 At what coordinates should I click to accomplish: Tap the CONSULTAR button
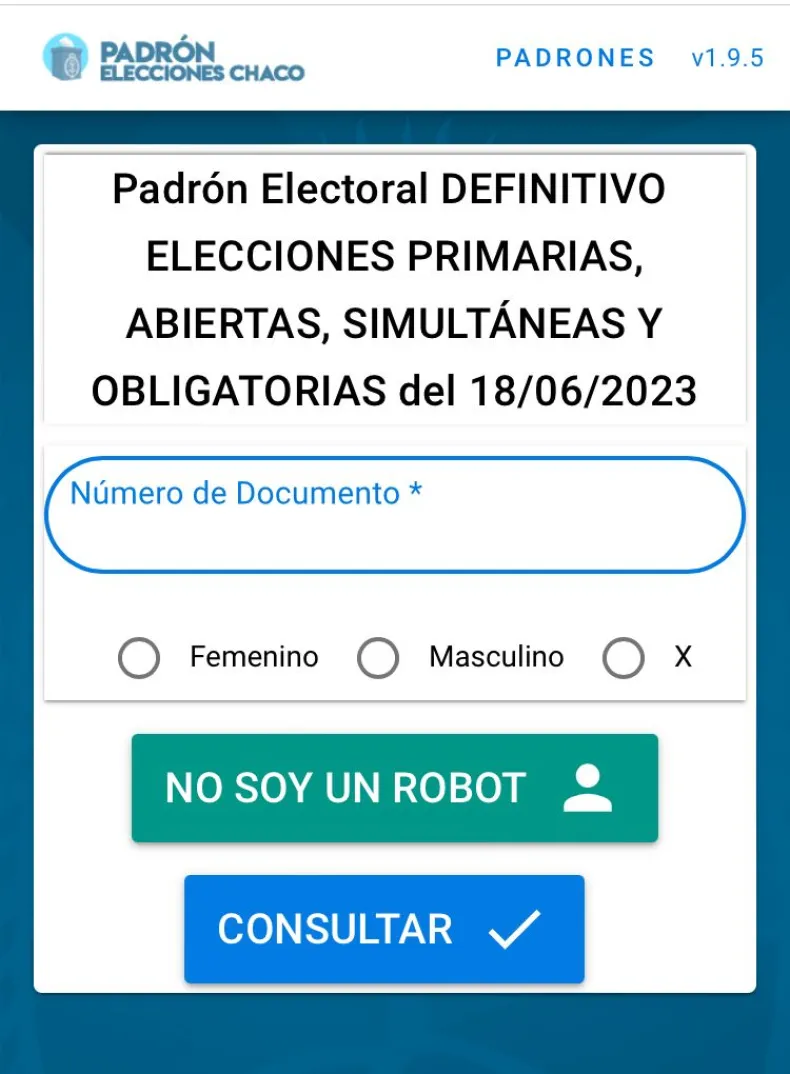point(383,929)
